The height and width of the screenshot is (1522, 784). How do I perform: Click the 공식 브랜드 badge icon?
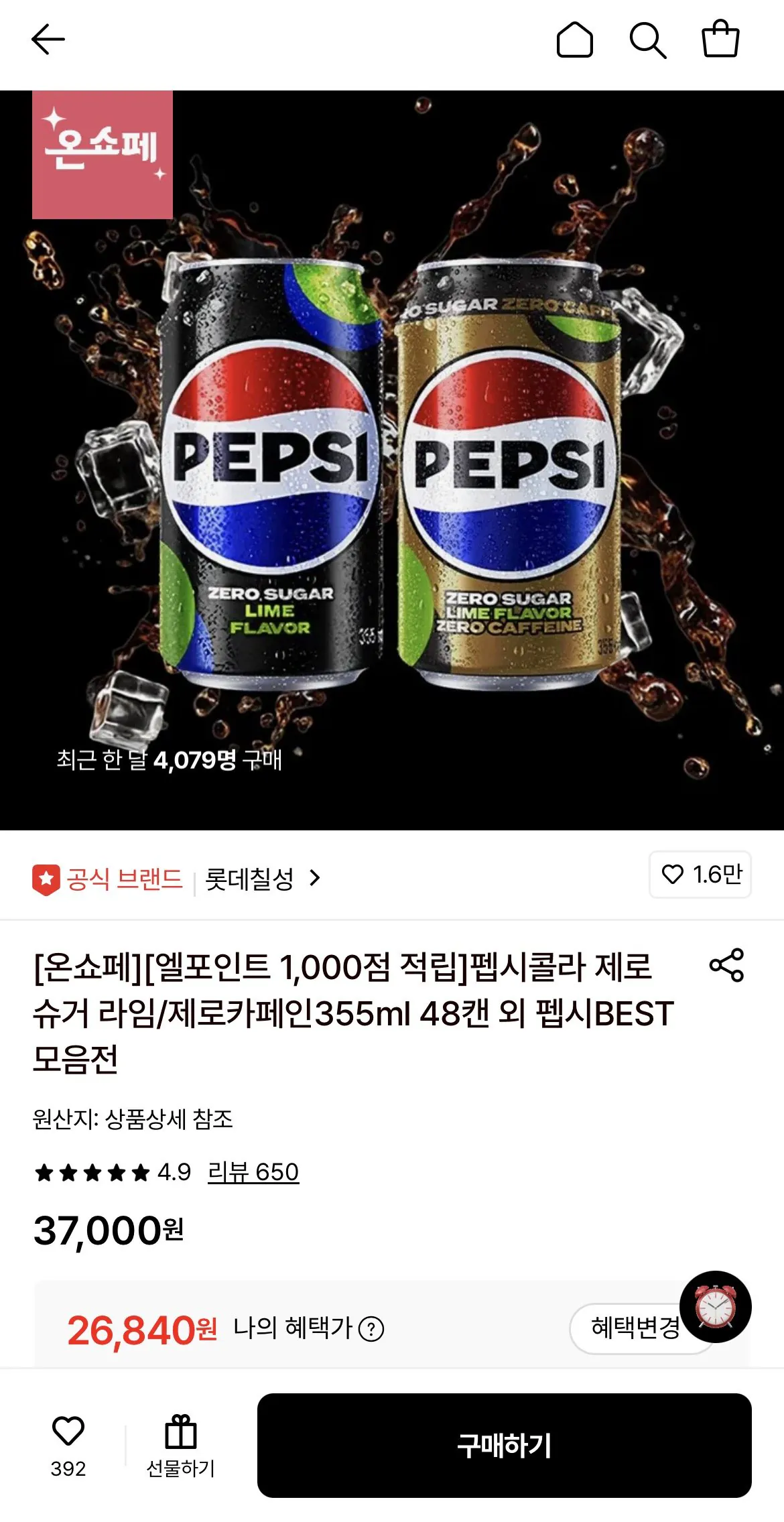tap(46, 876)
